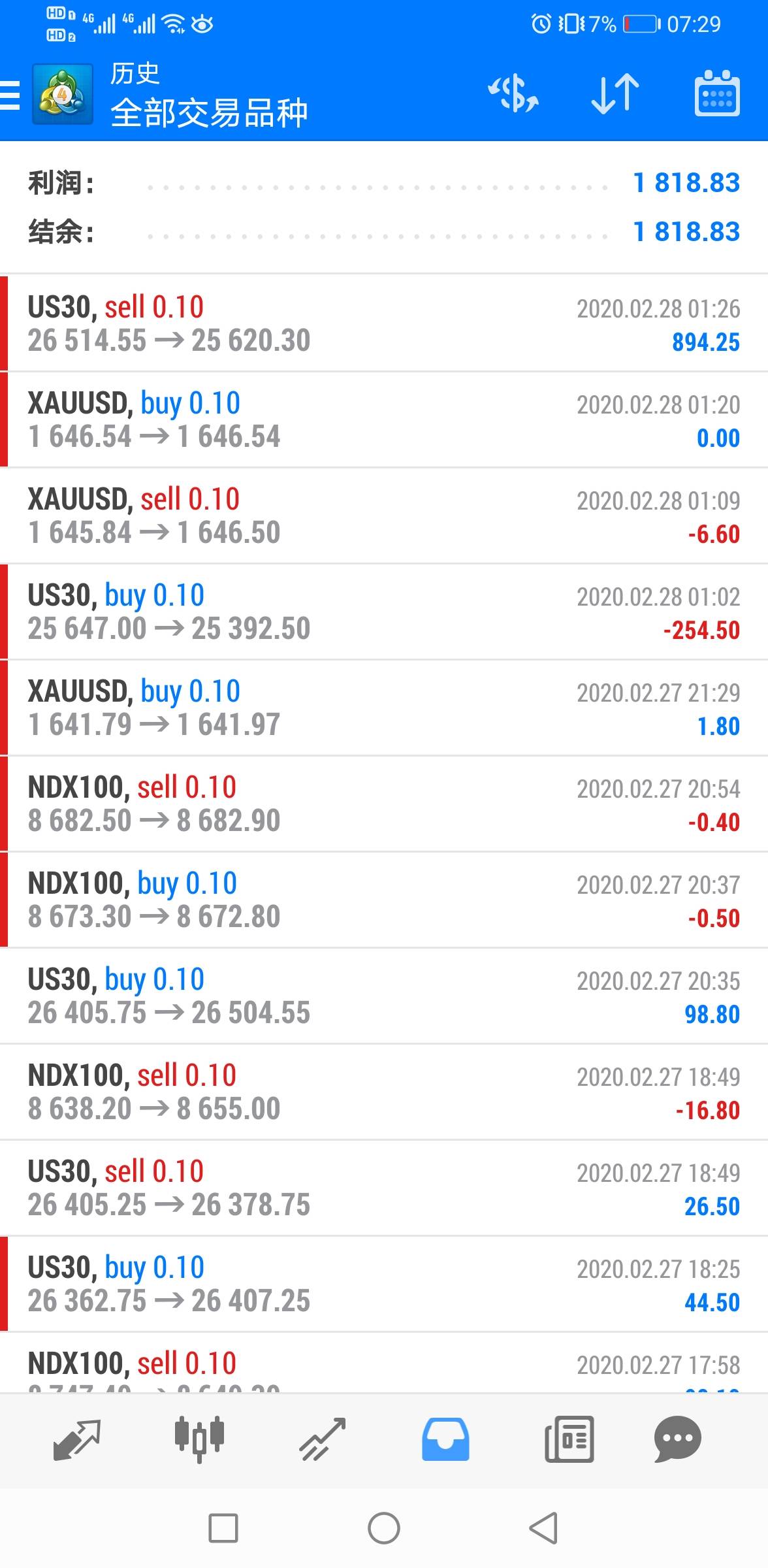Open the side drawer menu

pos(10,95)
